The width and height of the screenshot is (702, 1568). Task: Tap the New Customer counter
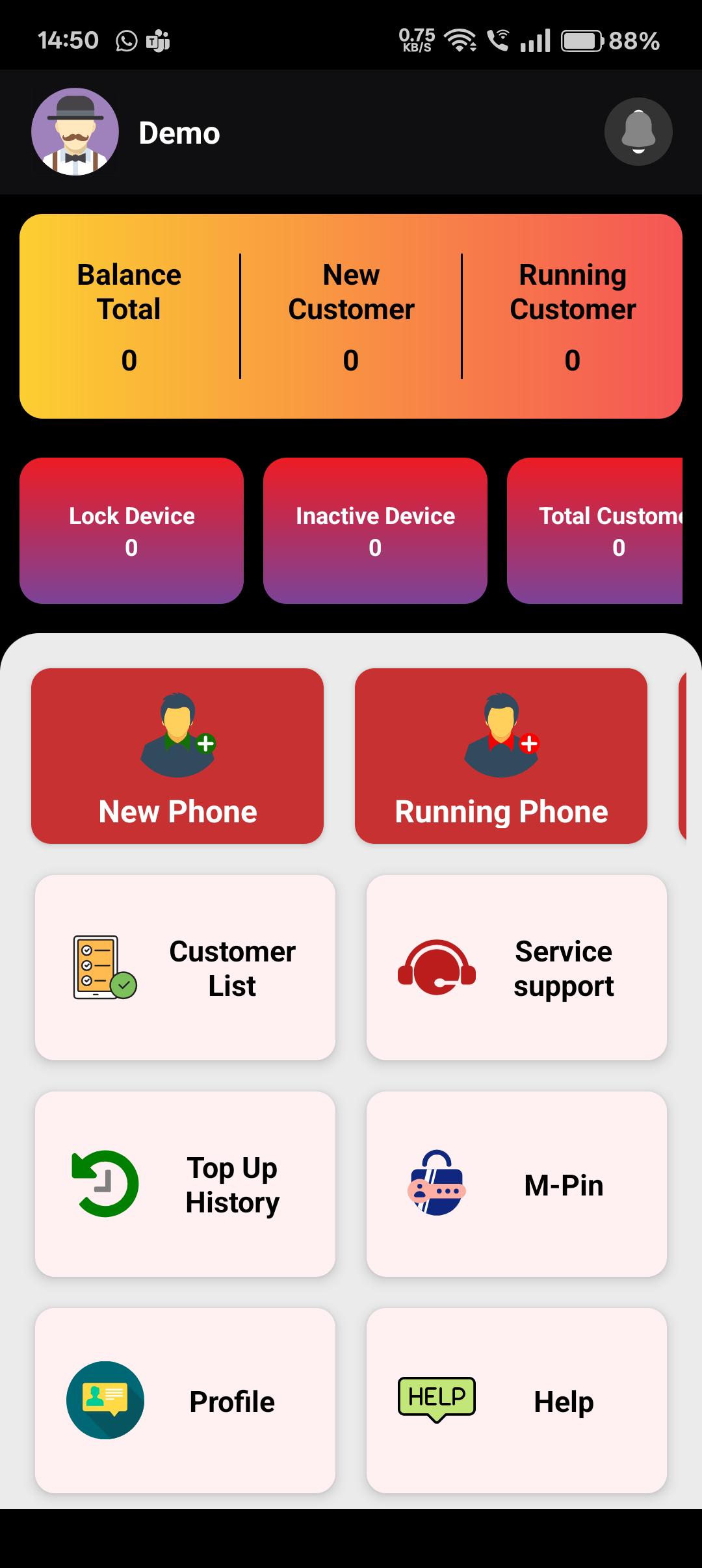(350, 315)
